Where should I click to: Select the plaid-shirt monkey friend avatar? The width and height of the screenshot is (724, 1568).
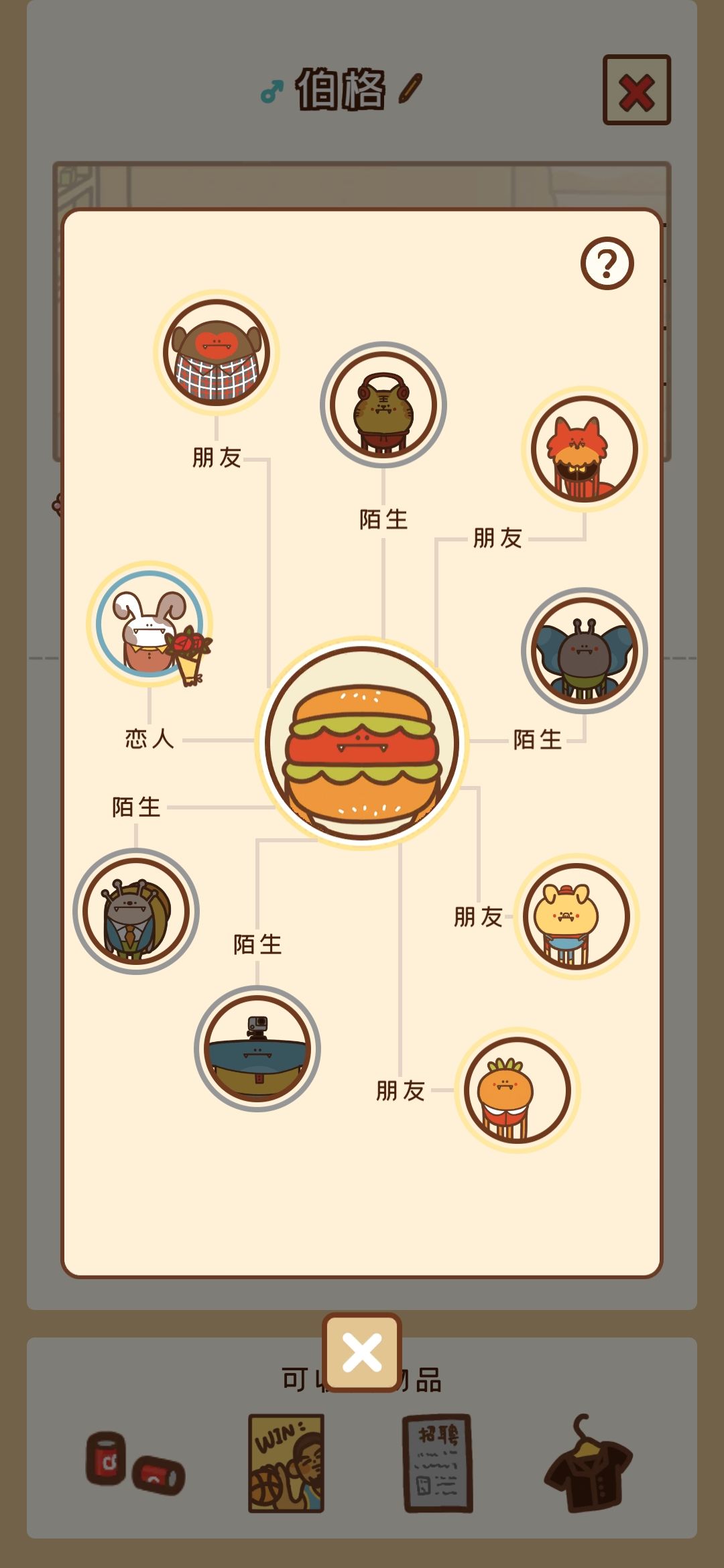tap(216, 352)
